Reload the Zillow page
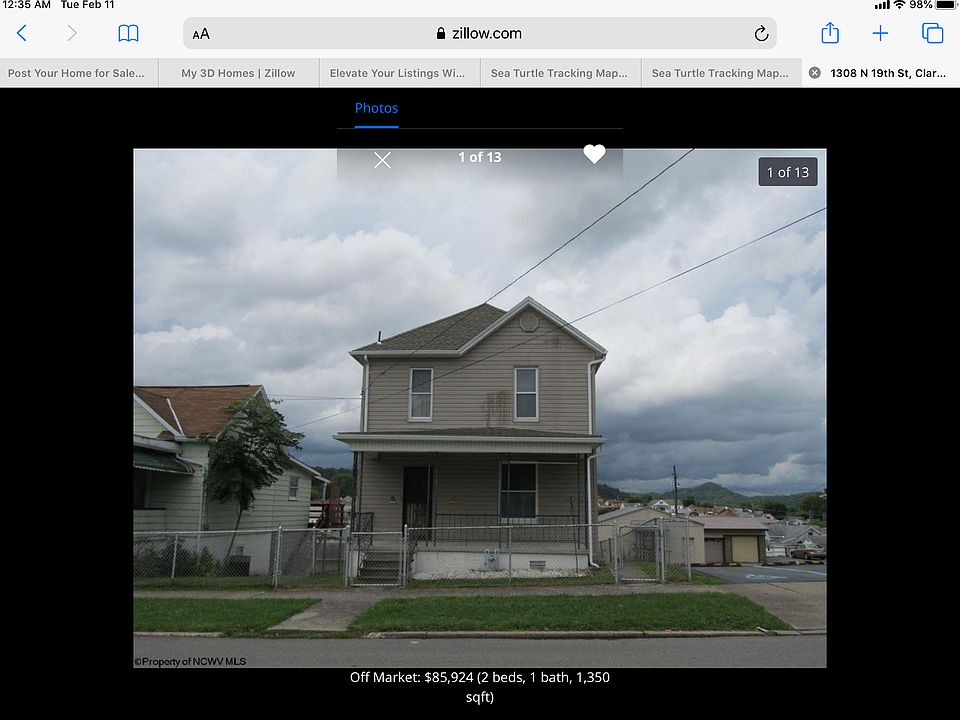The image size is (960, 720). [x=761, y=33]
